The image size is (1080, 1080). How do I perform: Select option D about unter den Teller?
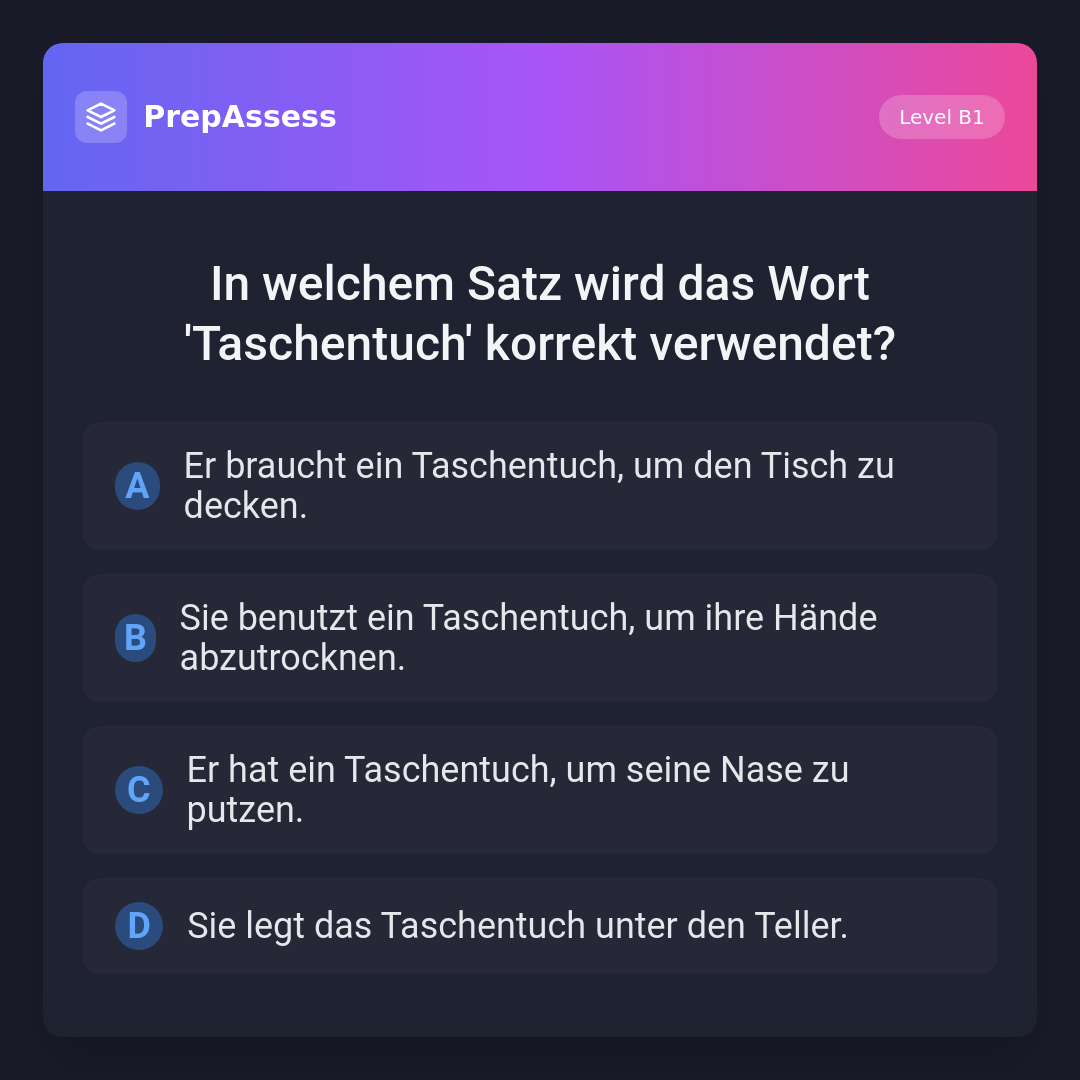pos(540,926)
